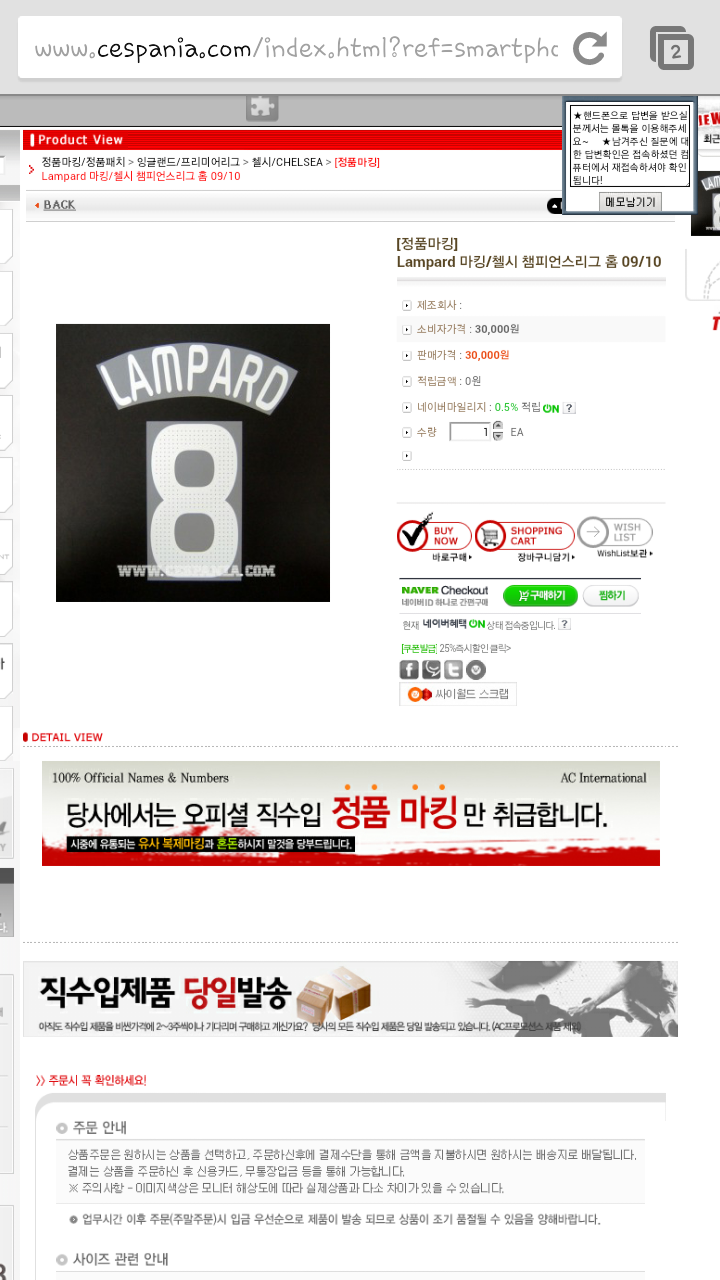Save the item to WISH LIST

point(616,534)
